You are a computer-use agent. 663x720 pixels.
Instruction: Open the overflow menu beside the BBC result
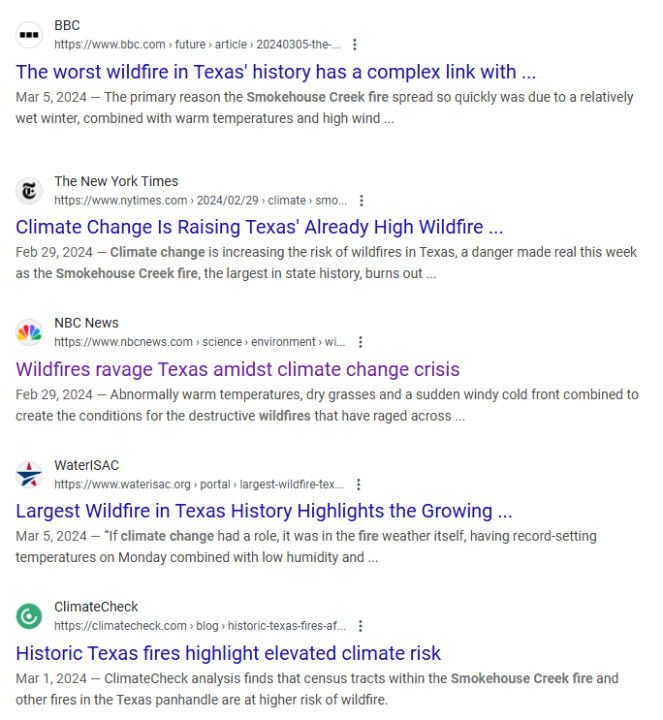pos(355,45)
